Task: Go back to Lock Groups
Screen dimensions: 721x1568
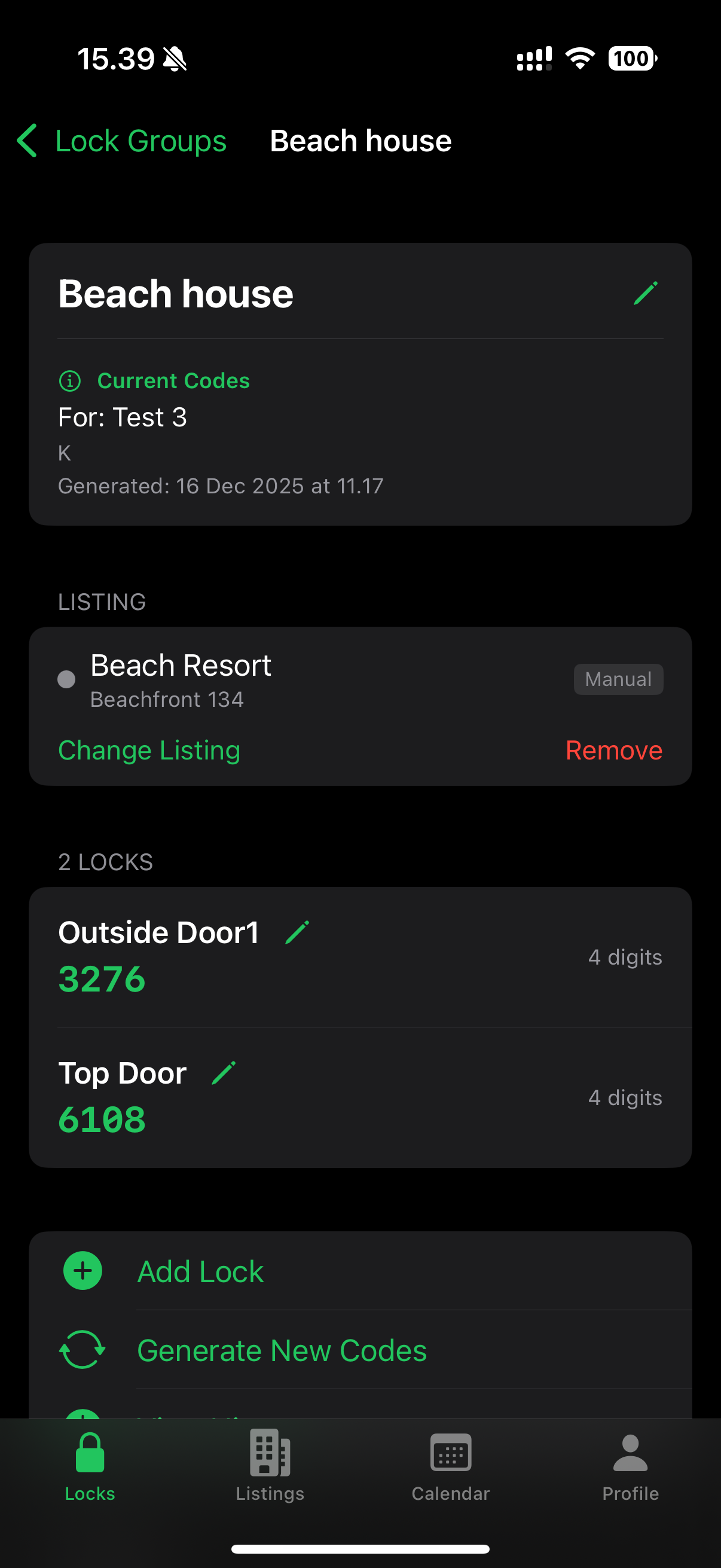Action: [x=122, y=141]
